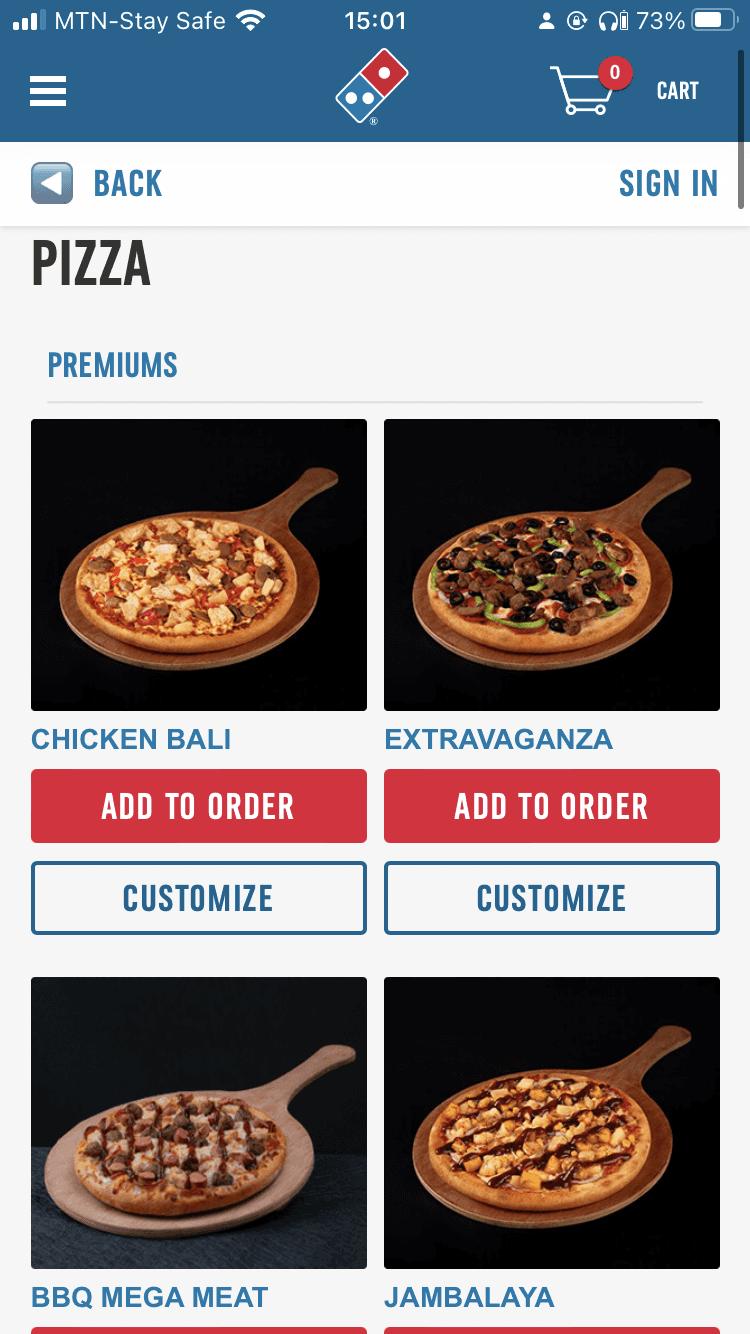This screenshot has width=750, height=1334.
Task: View the Extravaganza pizza image
Action: [552, 565]
